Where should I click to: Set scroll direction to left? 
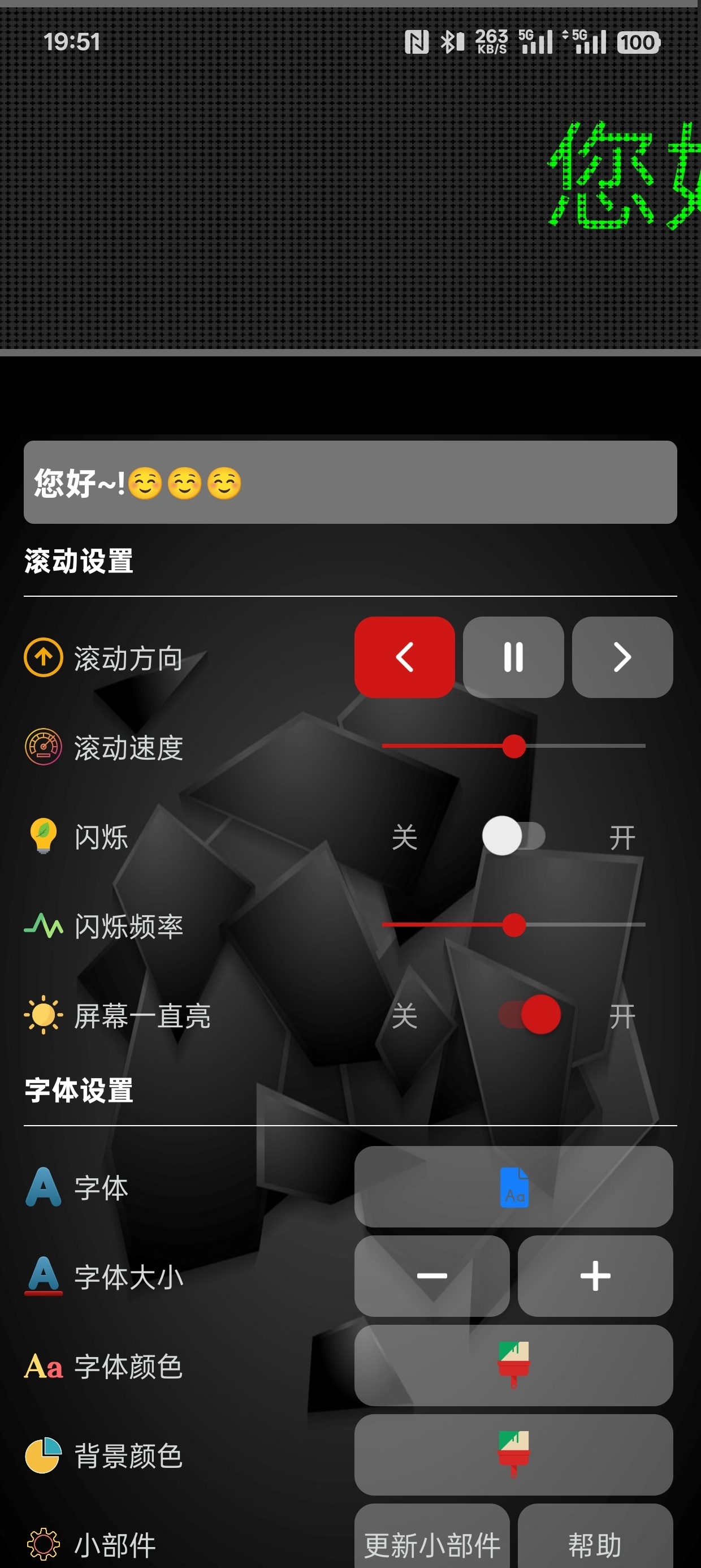[x=405, y=657]
